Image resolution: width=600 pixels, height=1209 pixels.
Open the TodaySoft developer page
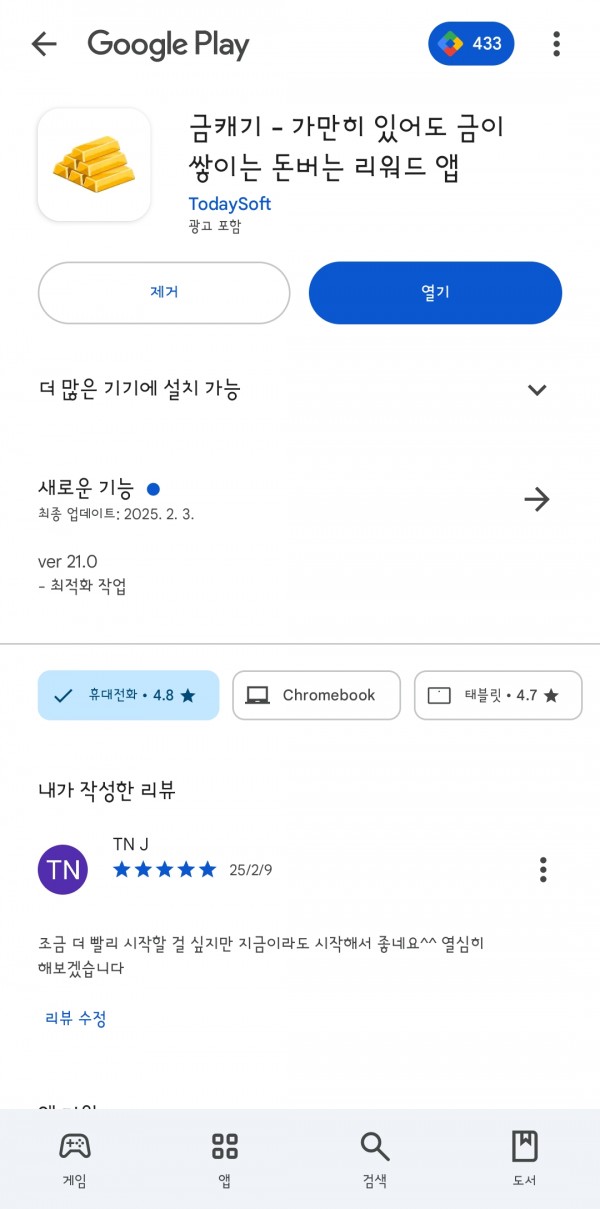[x=230, y=204]
